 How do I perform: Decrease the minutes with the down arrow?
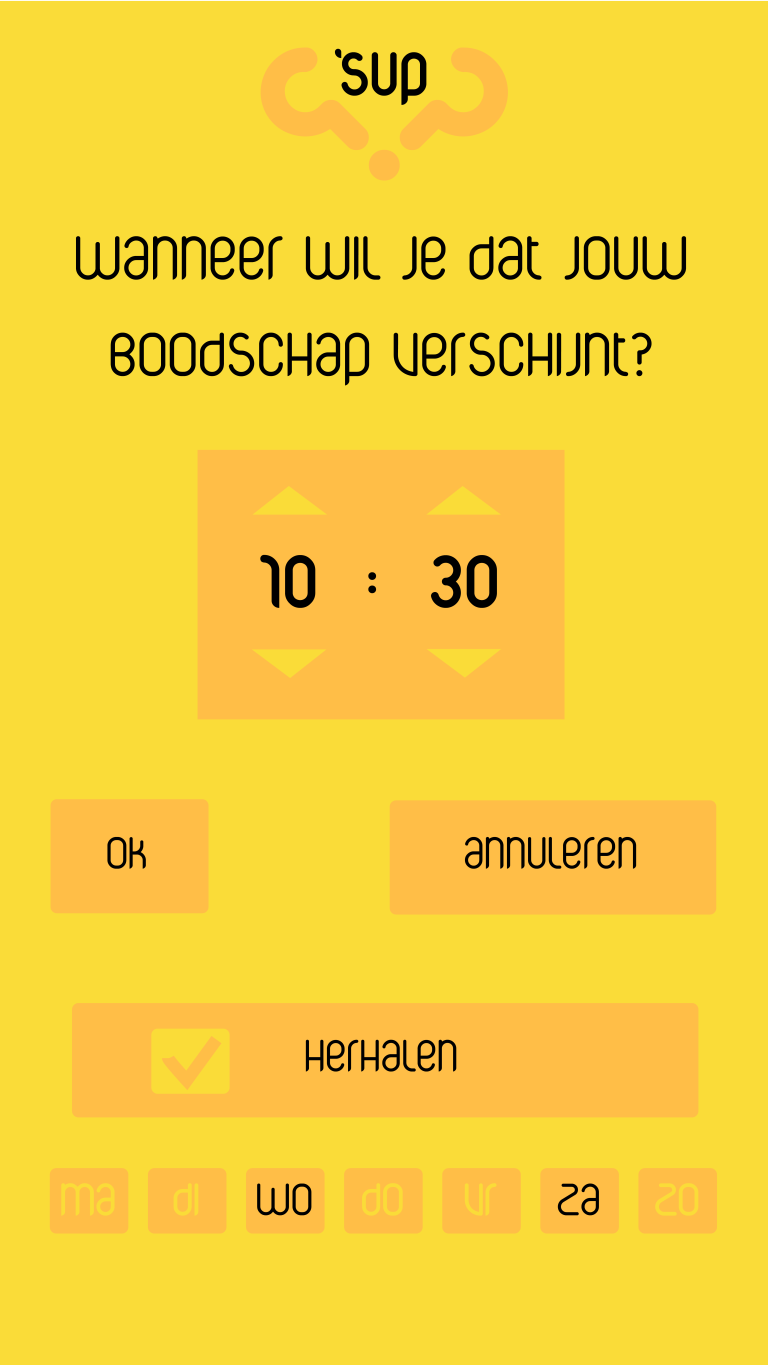click(x=463, y=662)
